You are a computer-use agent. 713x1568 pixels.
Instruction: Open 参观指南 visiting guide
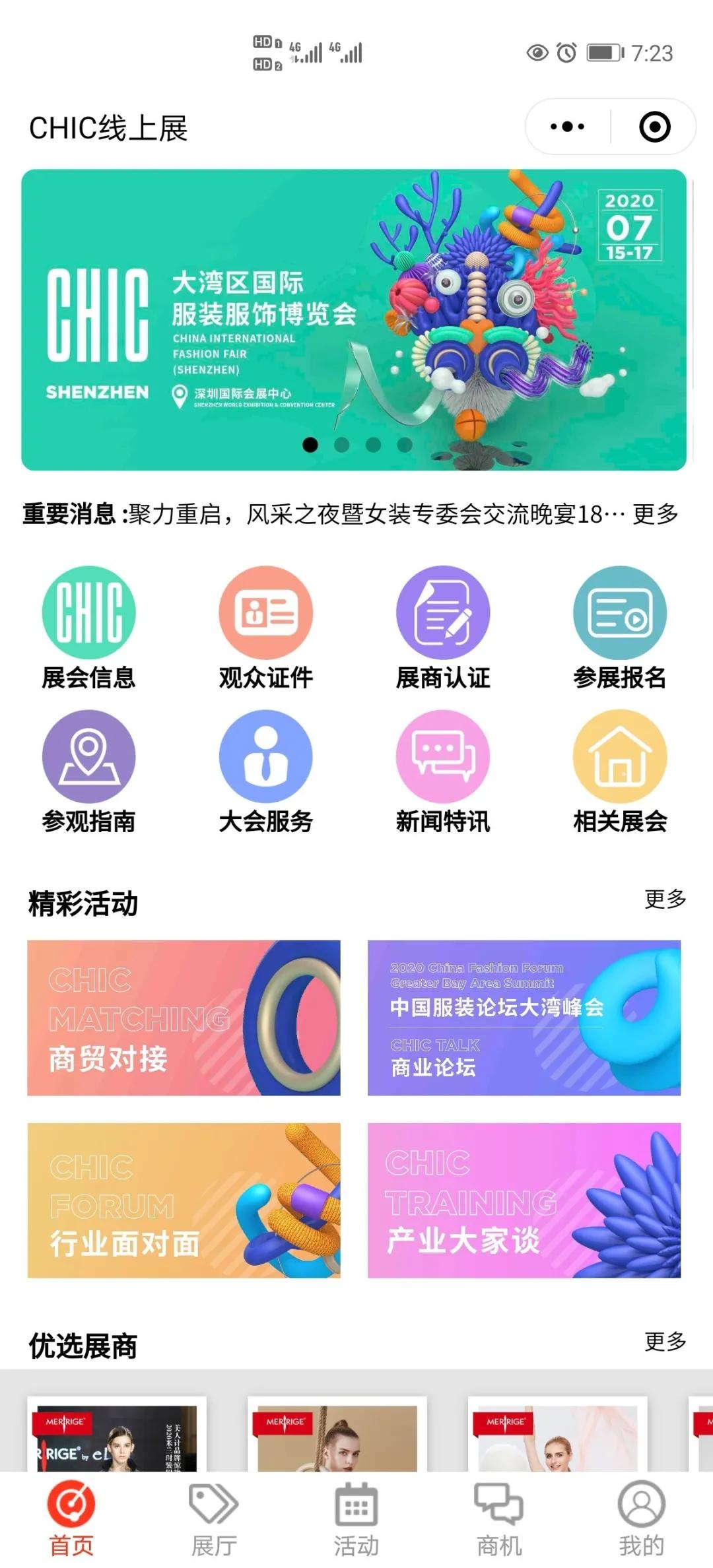coord(89,771)
